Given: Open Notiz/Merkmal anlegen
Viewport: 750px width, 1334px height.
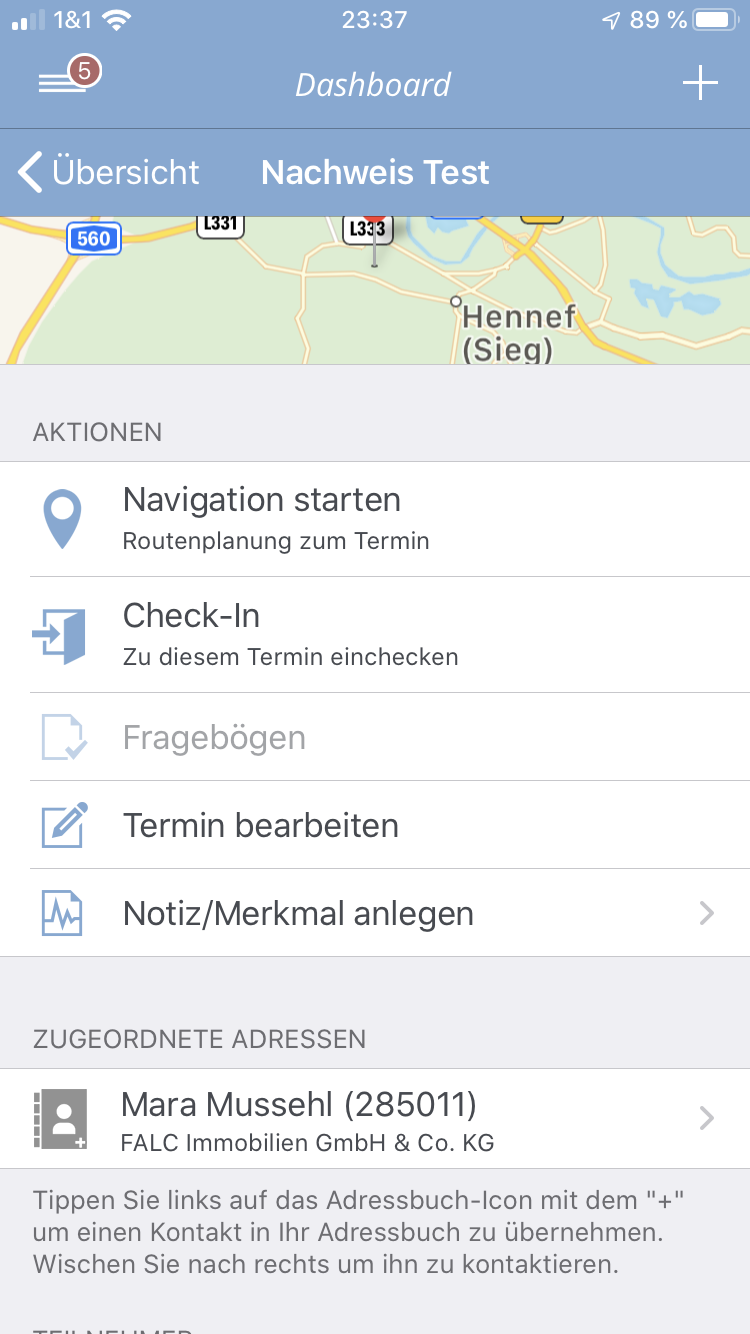Looking at the screenshot, I should coord(375,913).
